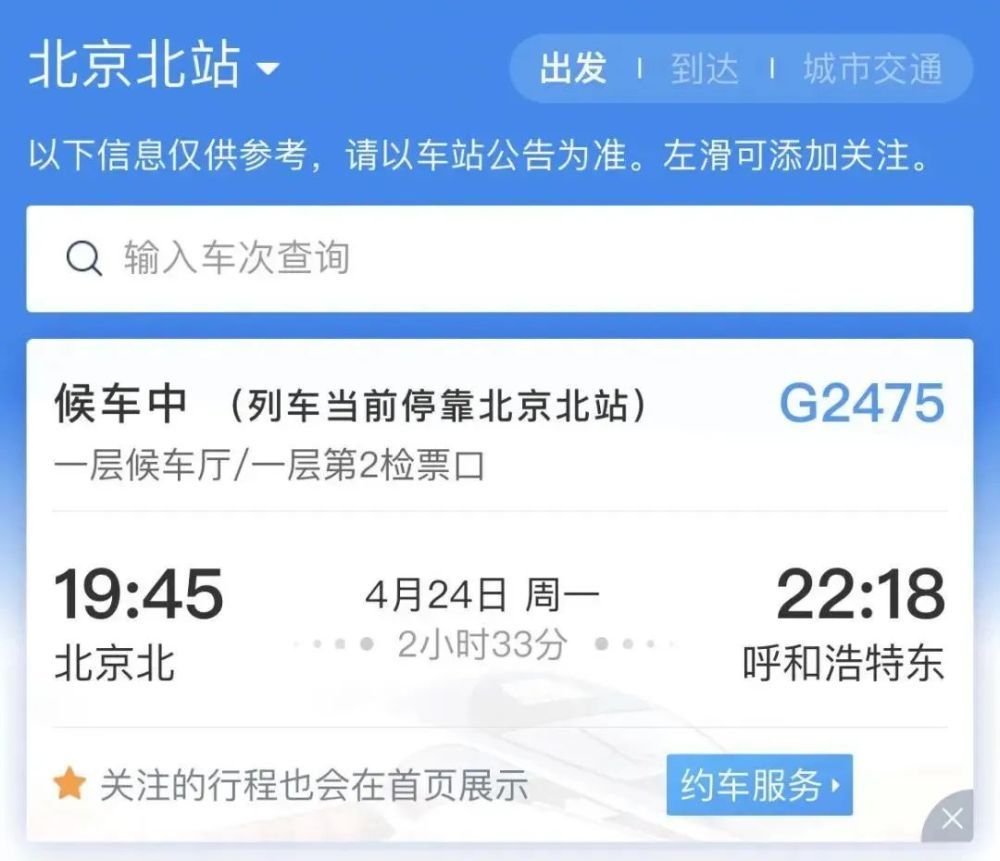Select the 出发 tab
The width and height of the screenshot is (1000, 861).
pos(573,69)
